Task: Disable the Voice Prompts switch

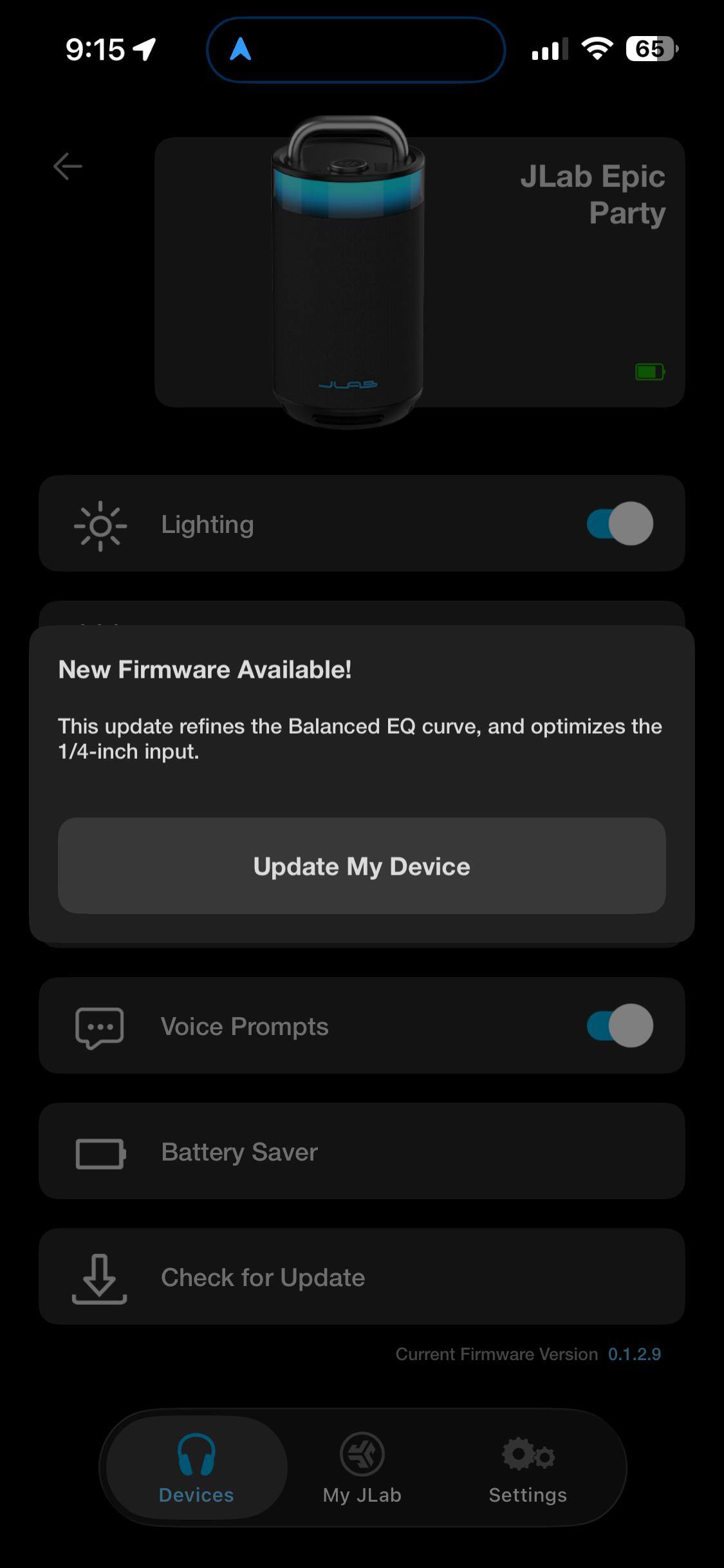Action: (x=619, y=1025)
